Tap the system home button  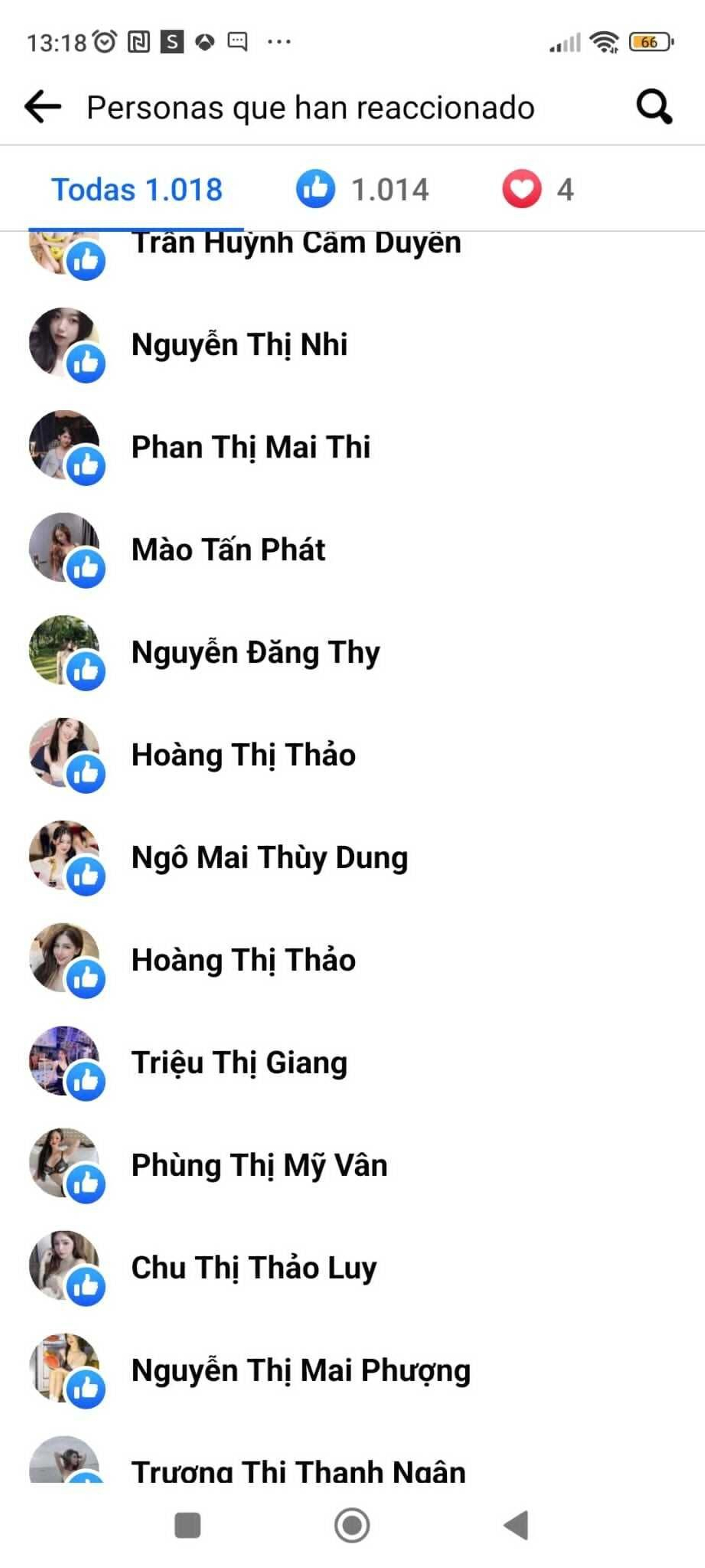pyautogui.click(x=352, y=1525)
